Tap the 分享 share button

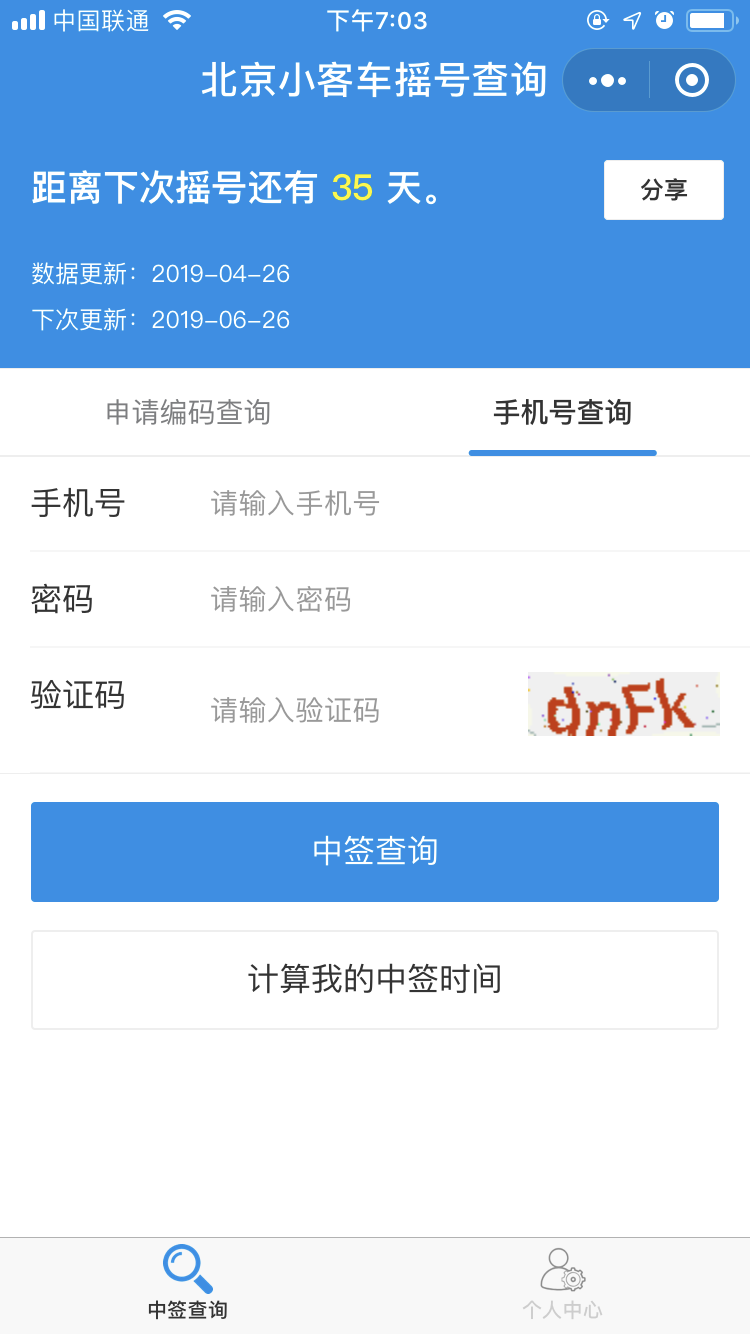tap(664, 190)
